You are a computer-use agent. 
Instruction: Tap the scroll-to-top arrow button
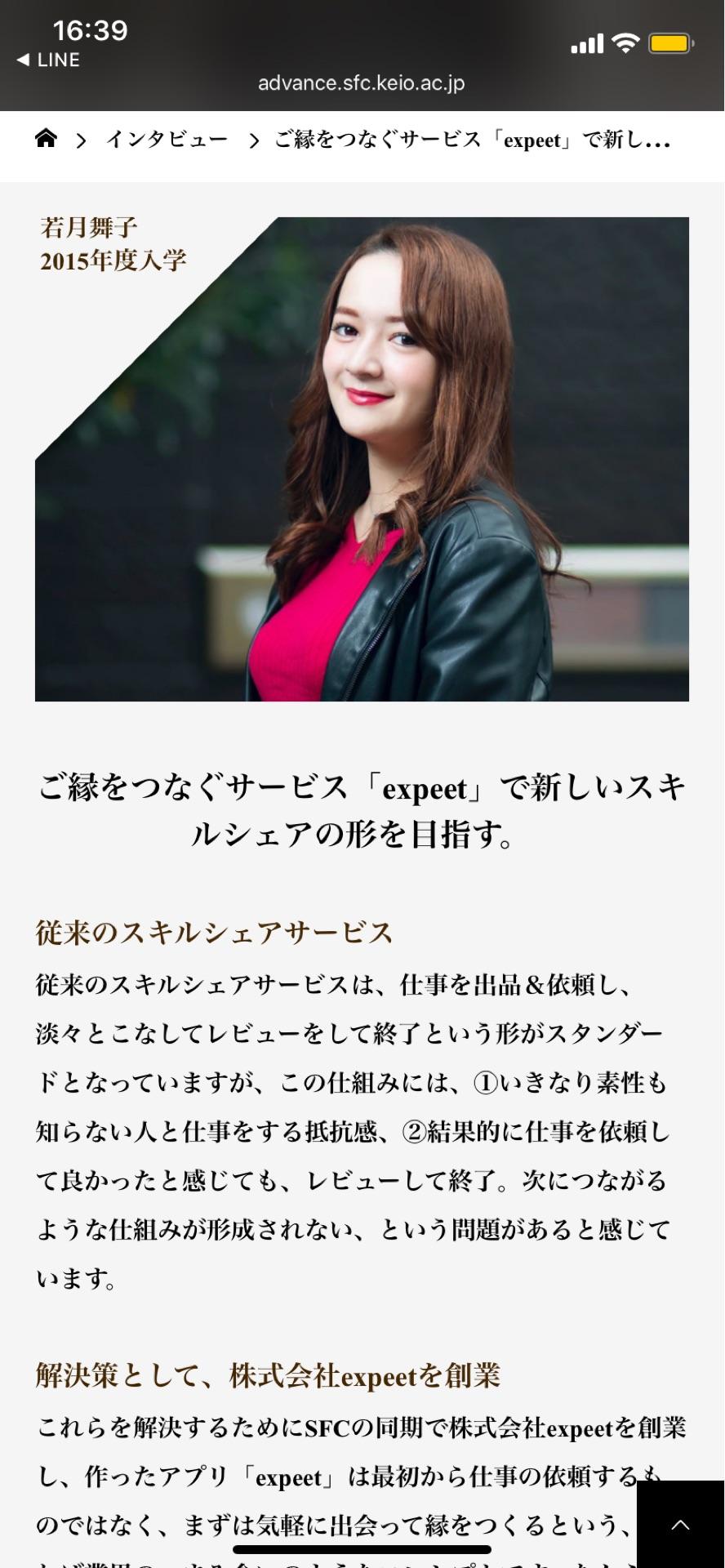[x=680, y=1525]
